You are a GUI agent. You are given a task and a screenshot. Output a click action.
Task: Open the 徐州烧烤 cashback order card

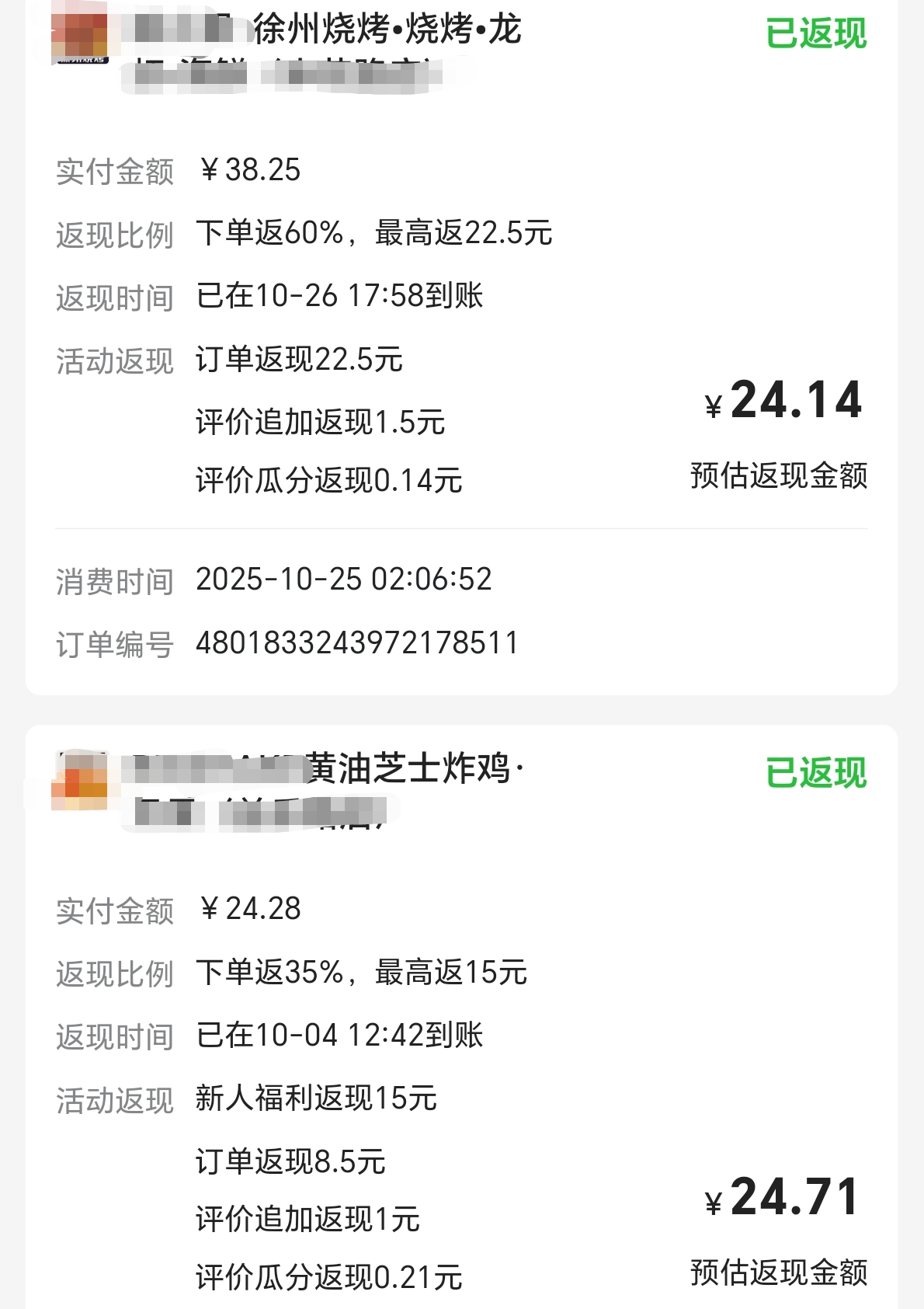click(x=387, y=31)
